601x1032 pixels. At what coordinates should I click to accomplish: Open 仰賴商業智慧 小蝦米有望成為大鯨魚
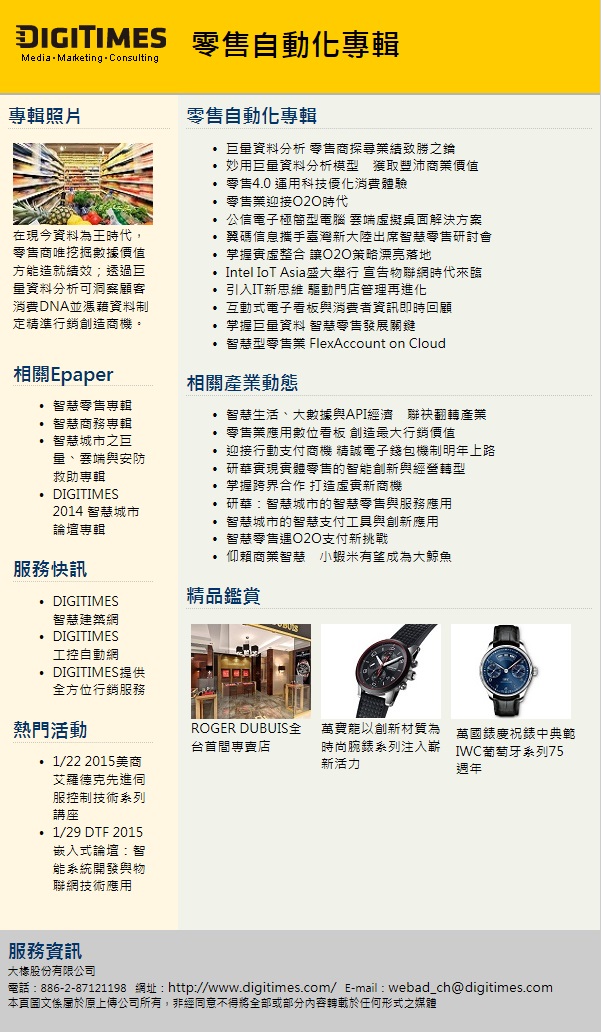click(x=339, y=556)
